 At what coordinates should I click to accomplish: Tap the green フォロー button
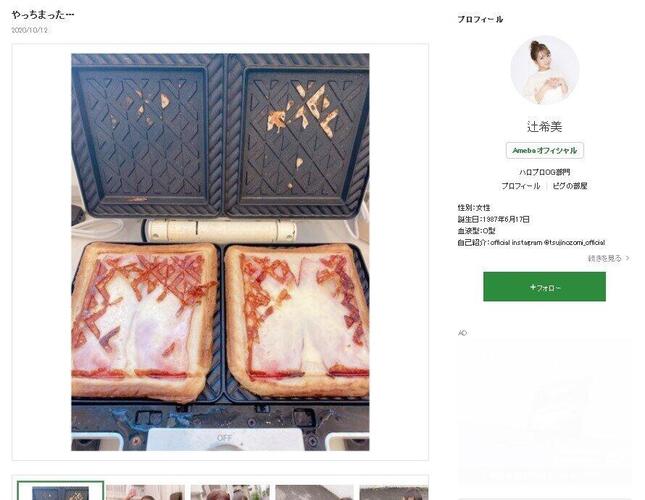(x=544, y=287)
